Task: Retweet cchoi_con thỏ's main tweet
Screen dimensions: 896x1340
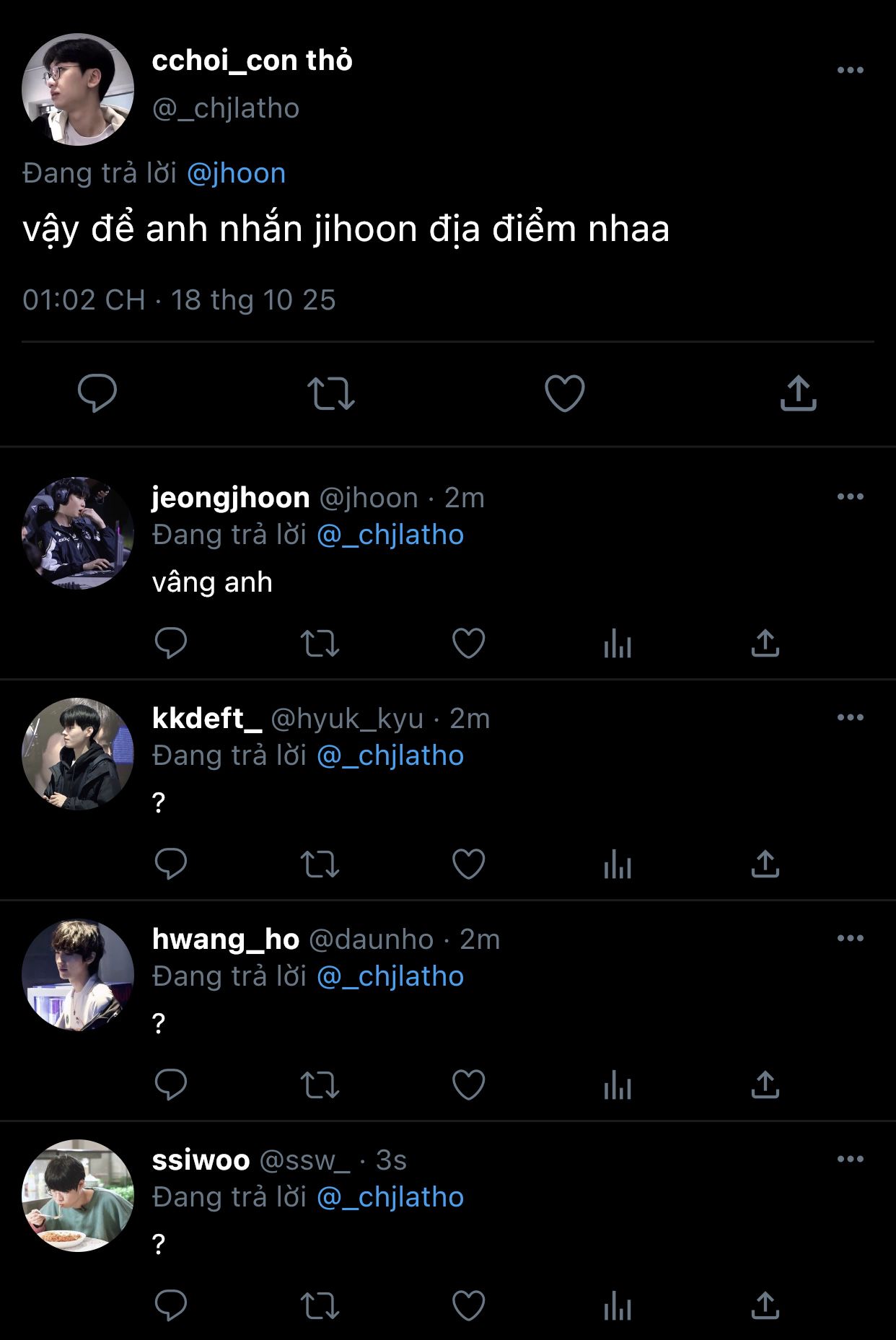Action: pyautogui.click(x=331, y=393)
